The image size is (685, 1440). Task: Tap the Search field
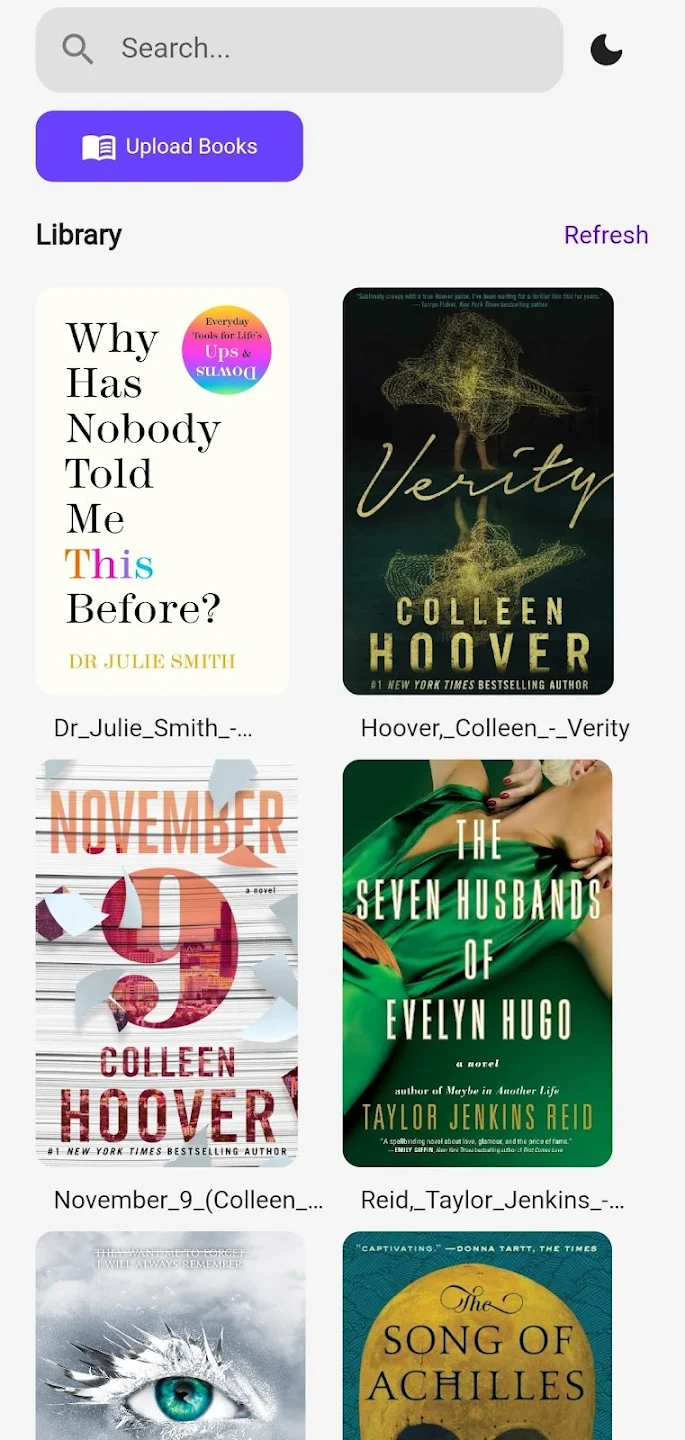click(x=299, y=49)
